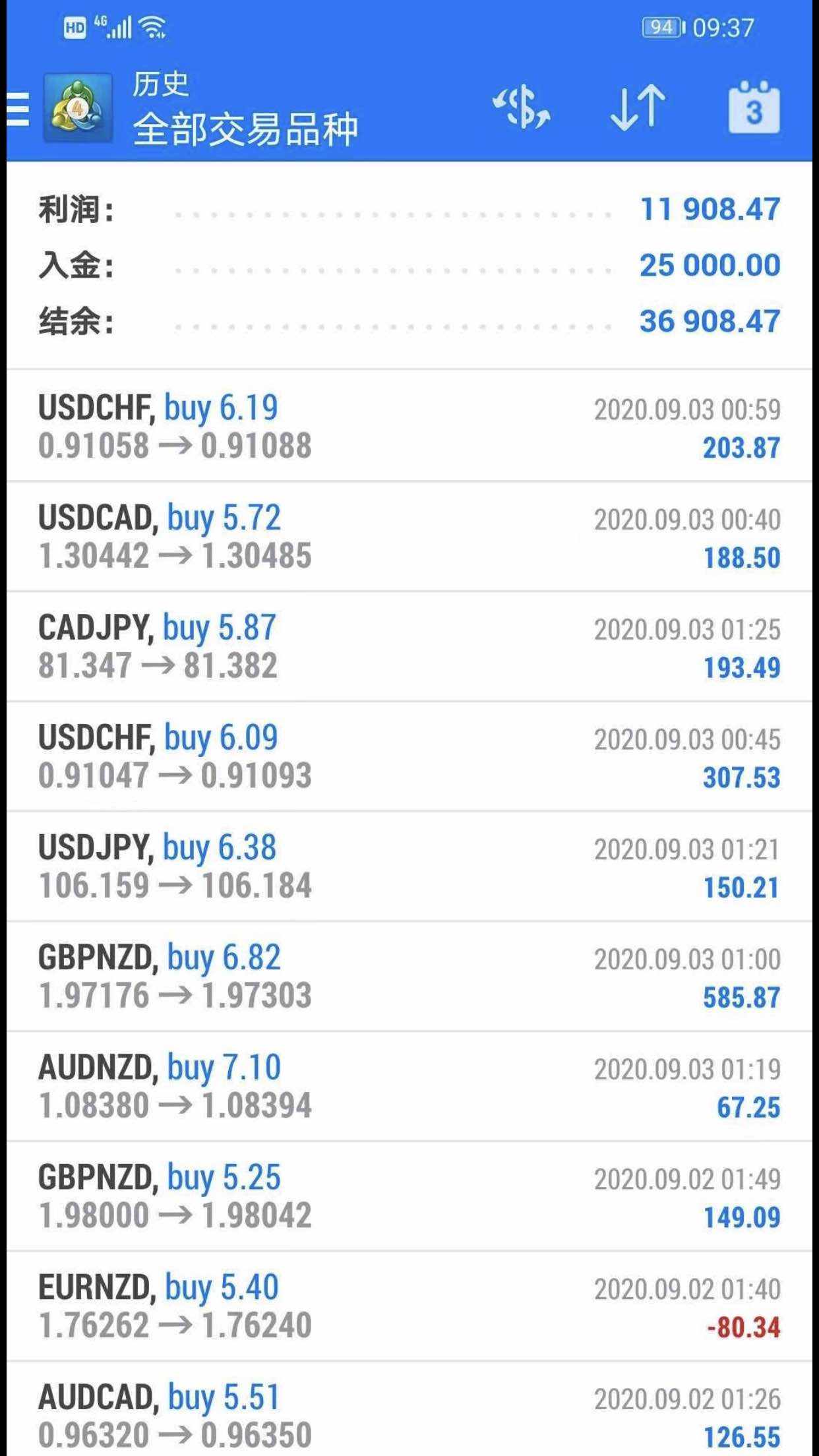Open the side drawer menu
The height and width of the screenshot is (1456, 819).
[18, 108]
